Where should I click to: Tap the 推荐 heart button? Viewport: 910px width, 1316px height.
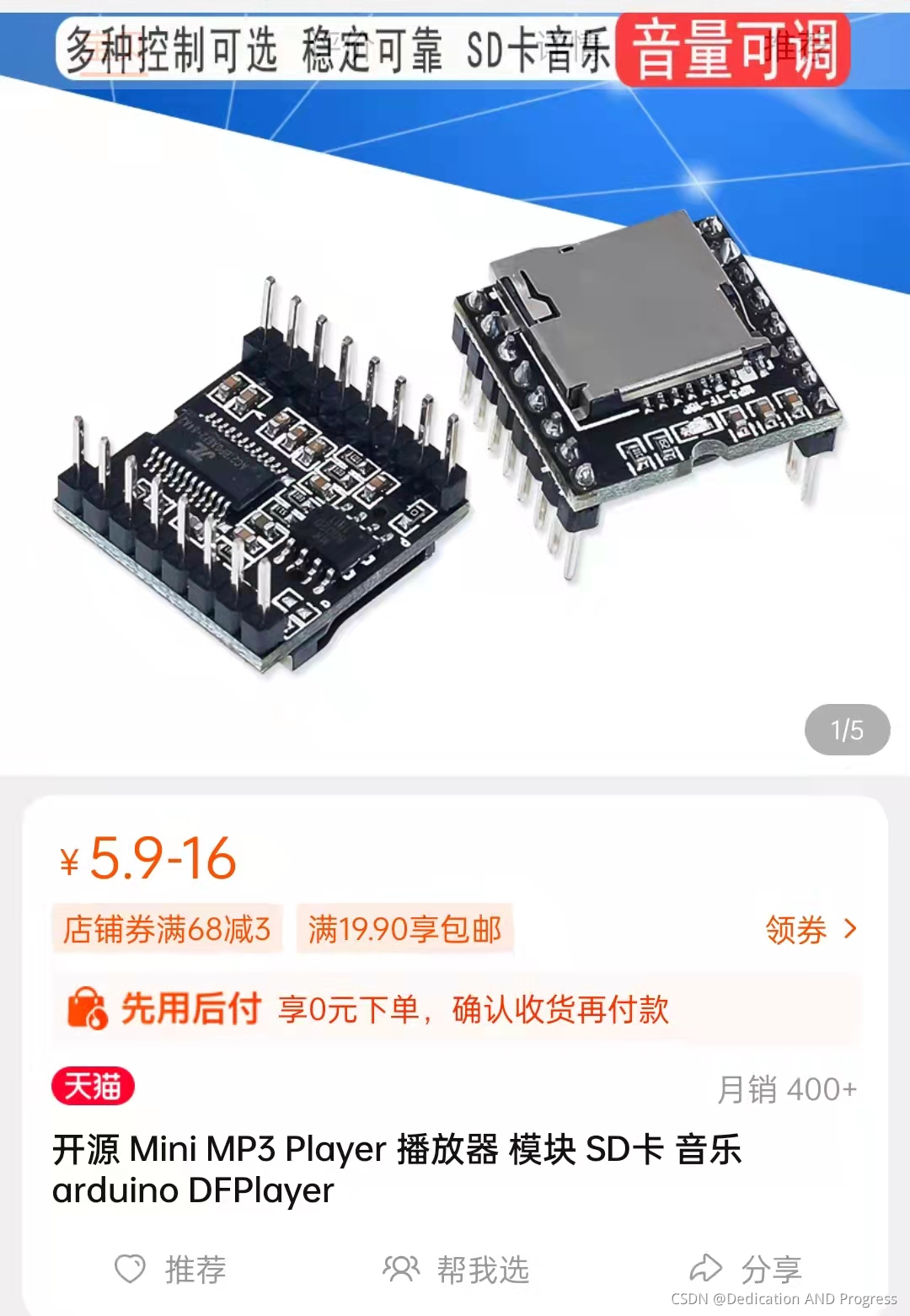(170, 1270)
